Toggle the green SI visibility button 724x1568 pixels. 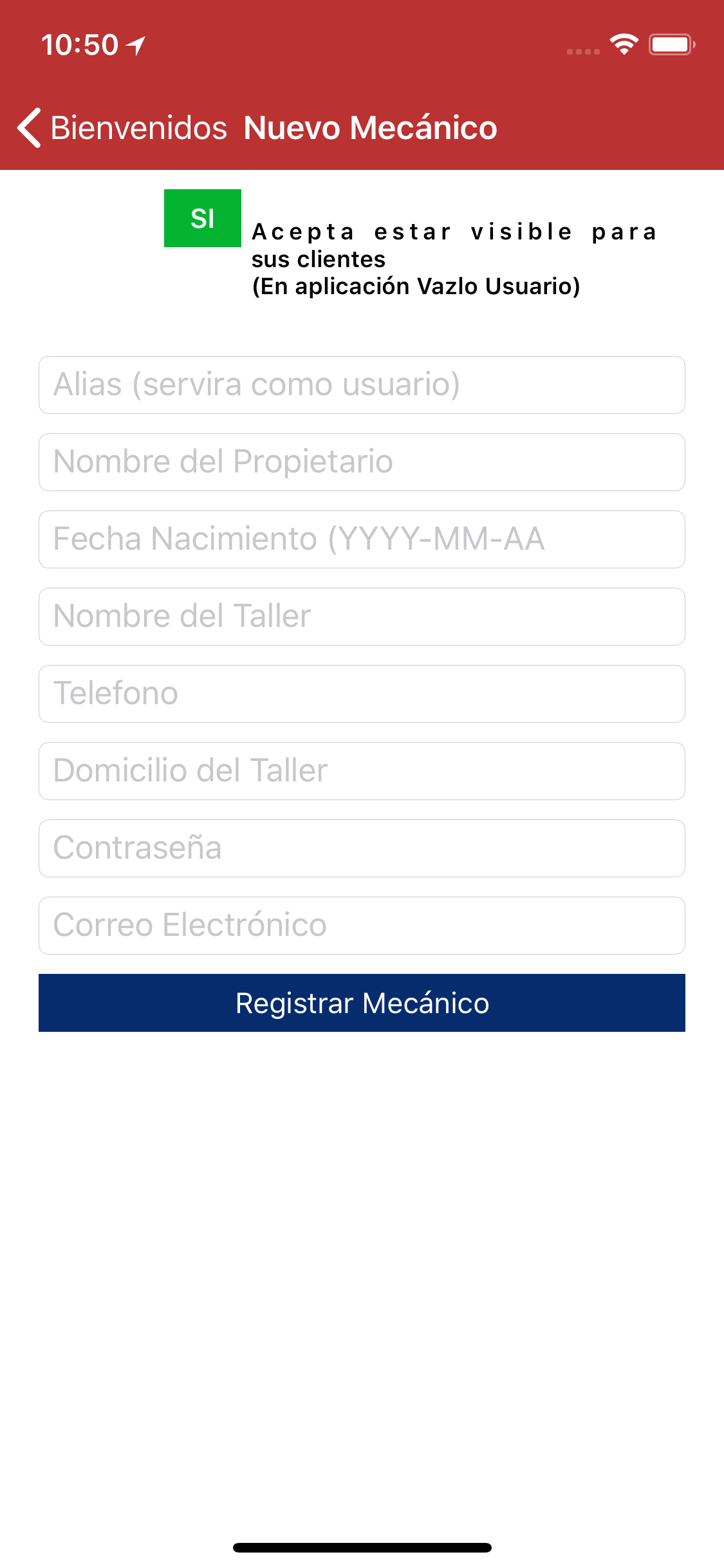point(203,218)
